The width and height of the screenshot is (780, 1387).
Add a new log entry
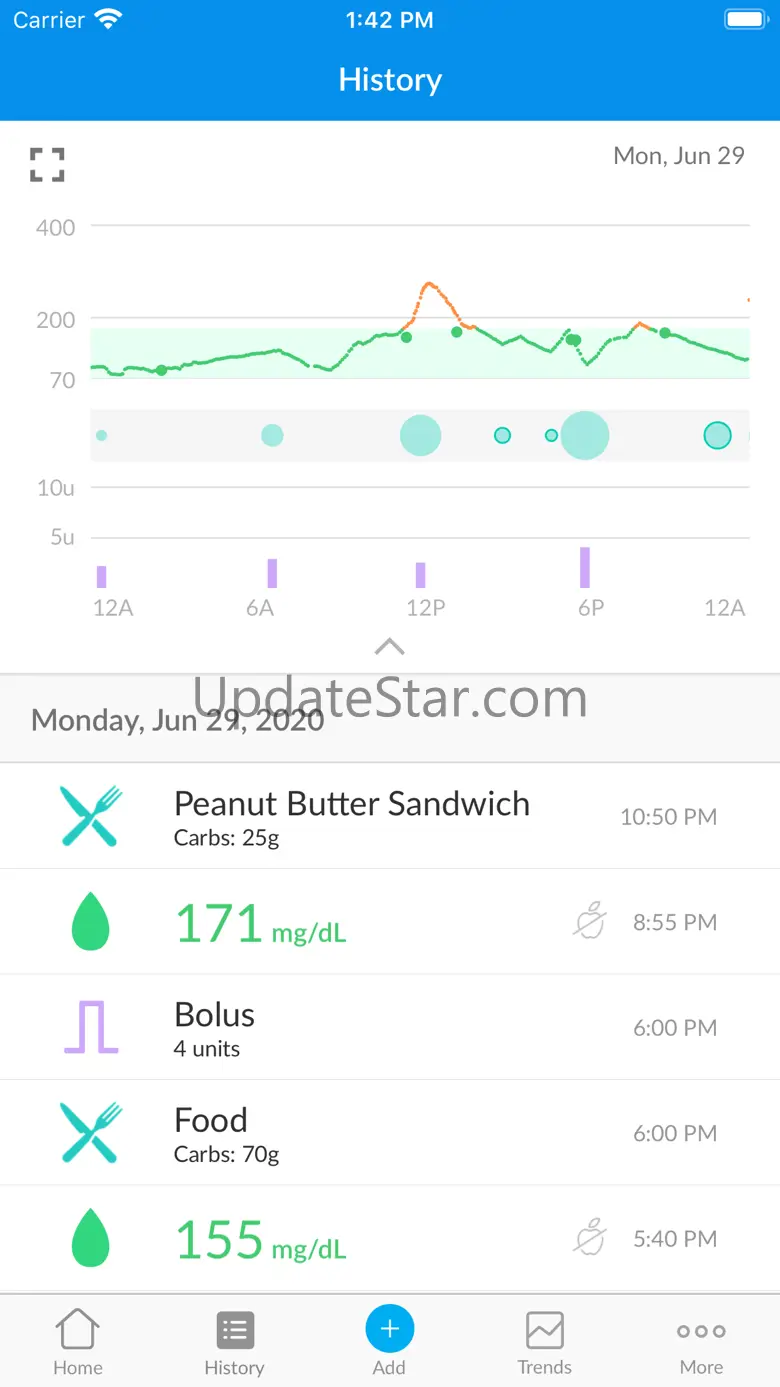pos(390,1343)
